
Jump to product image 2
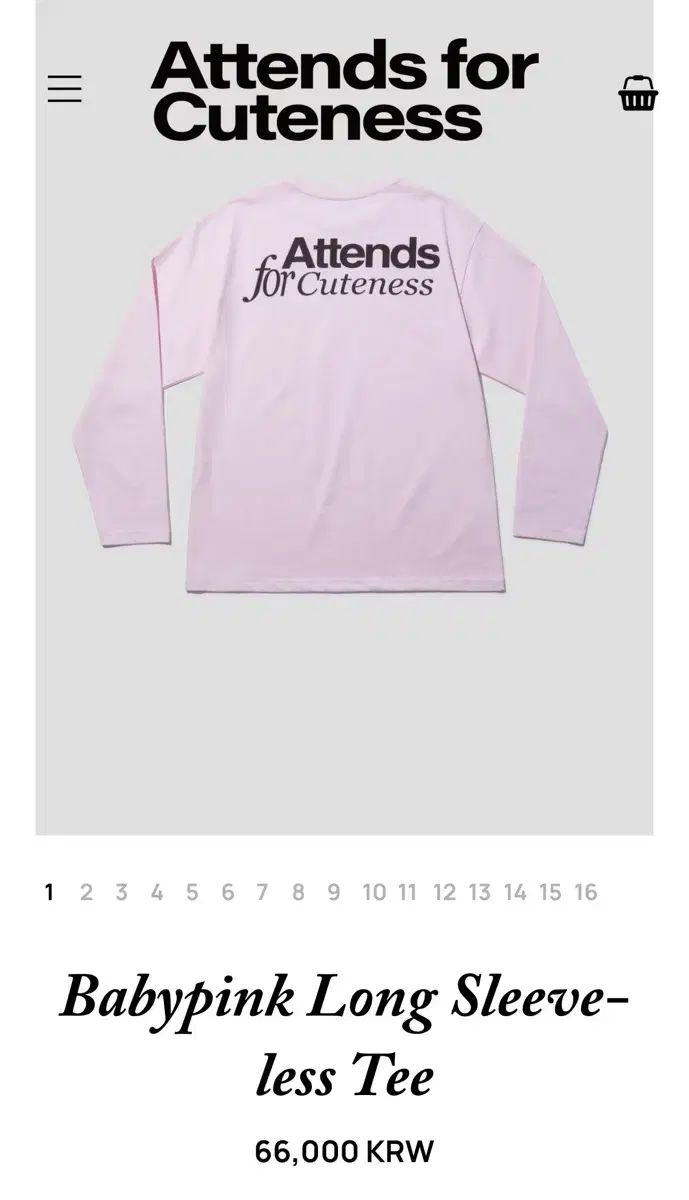[x=86, y=892]
